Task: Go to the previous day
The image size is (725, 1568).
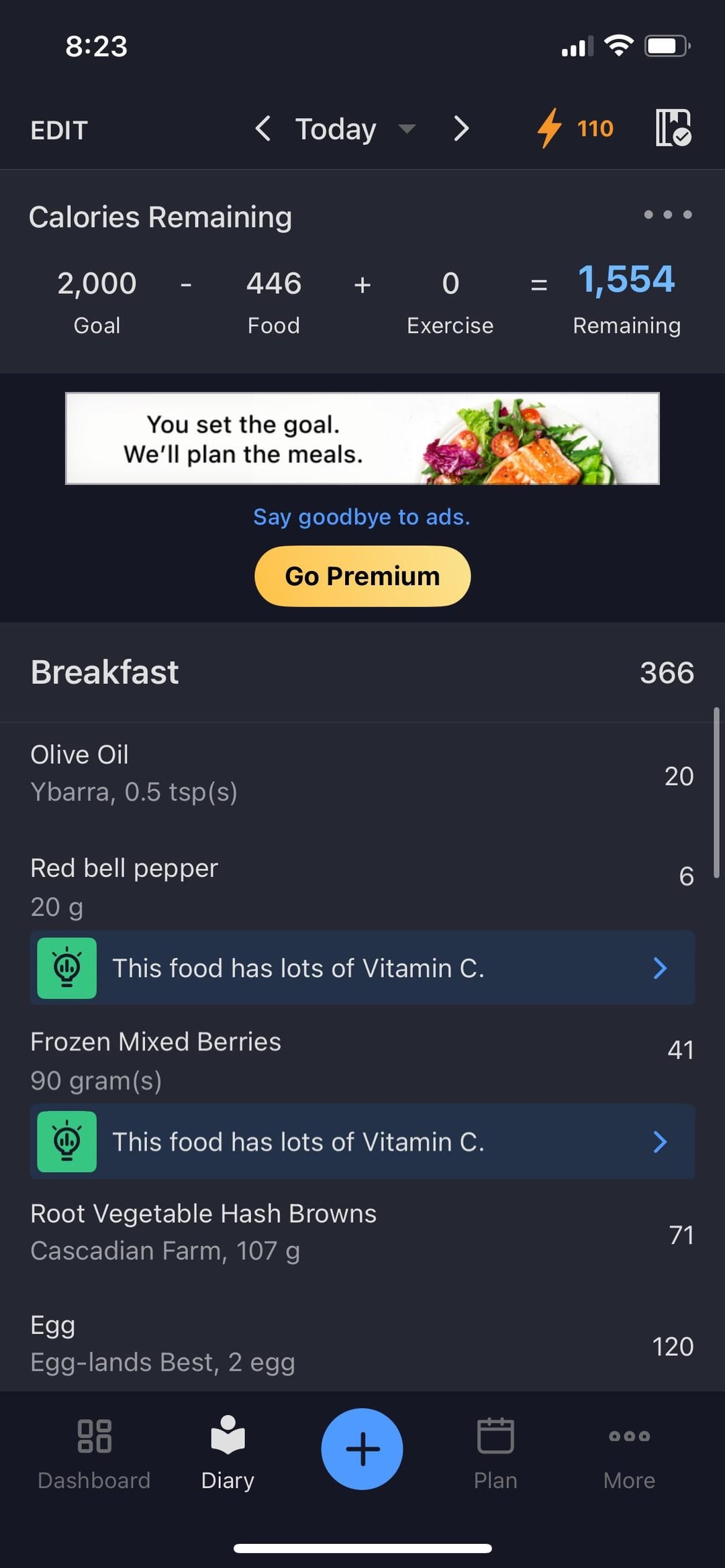Action: (263, 128)
